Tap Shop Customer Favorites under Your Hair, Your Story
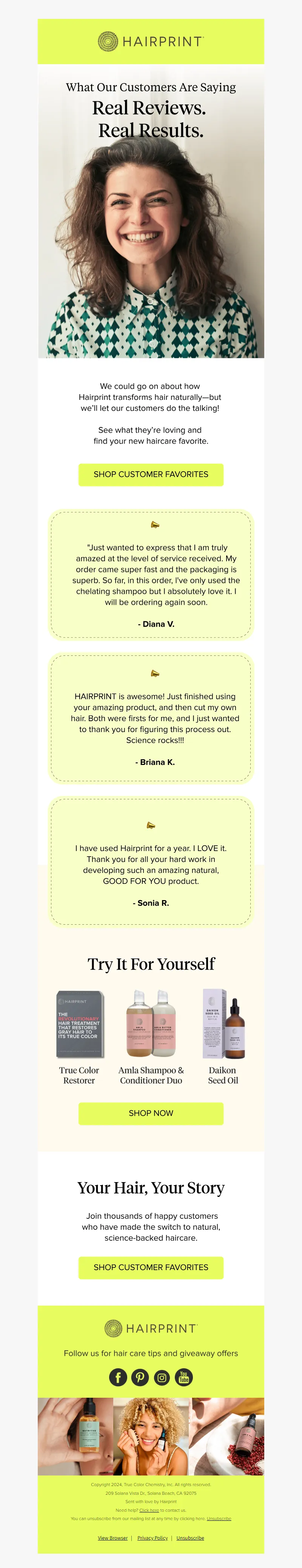The height and width of the screenshot is (1568, 302). click(151, 1267)
